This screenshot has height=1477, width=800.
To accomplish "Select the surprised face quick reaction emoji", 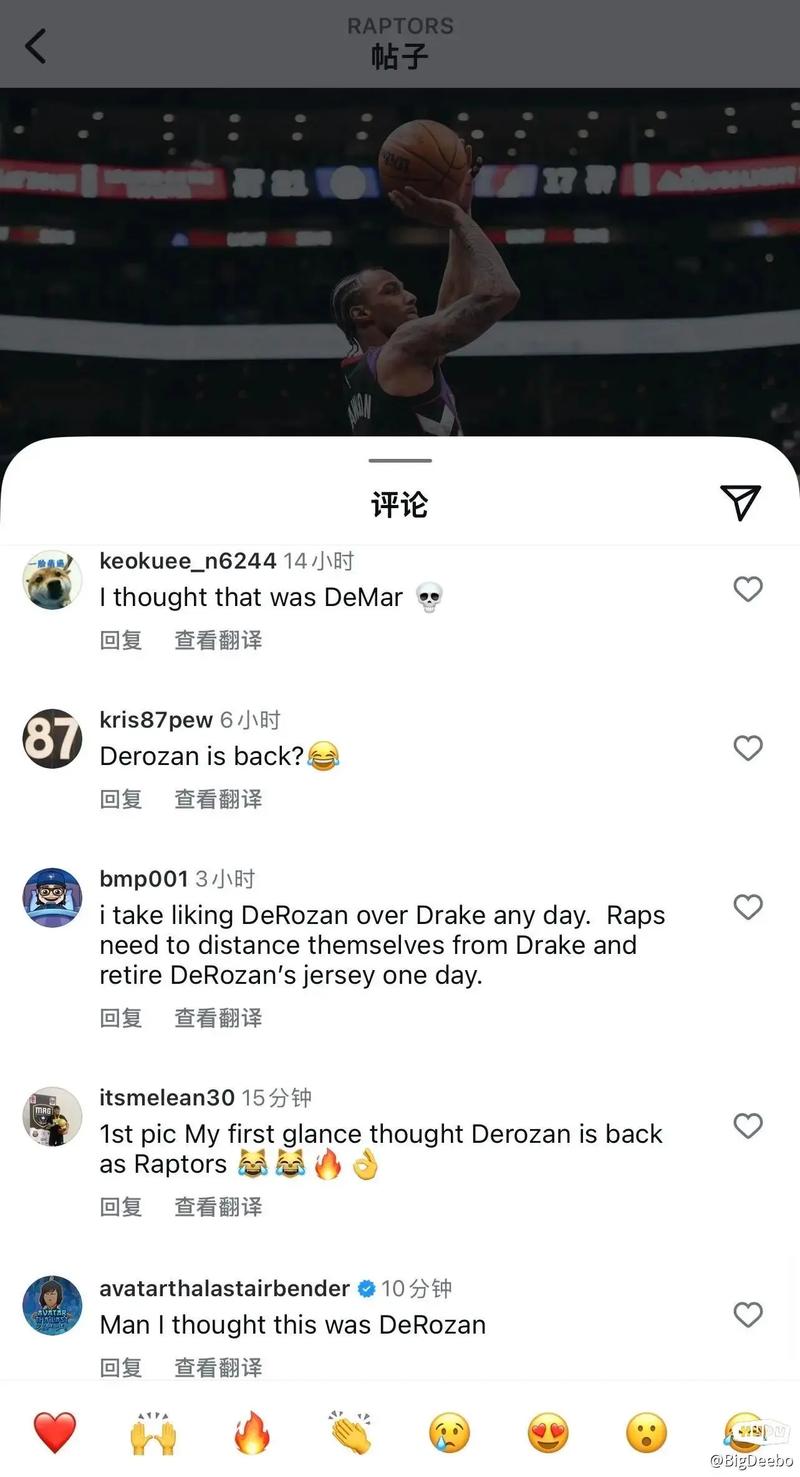I will point(644,1432).
